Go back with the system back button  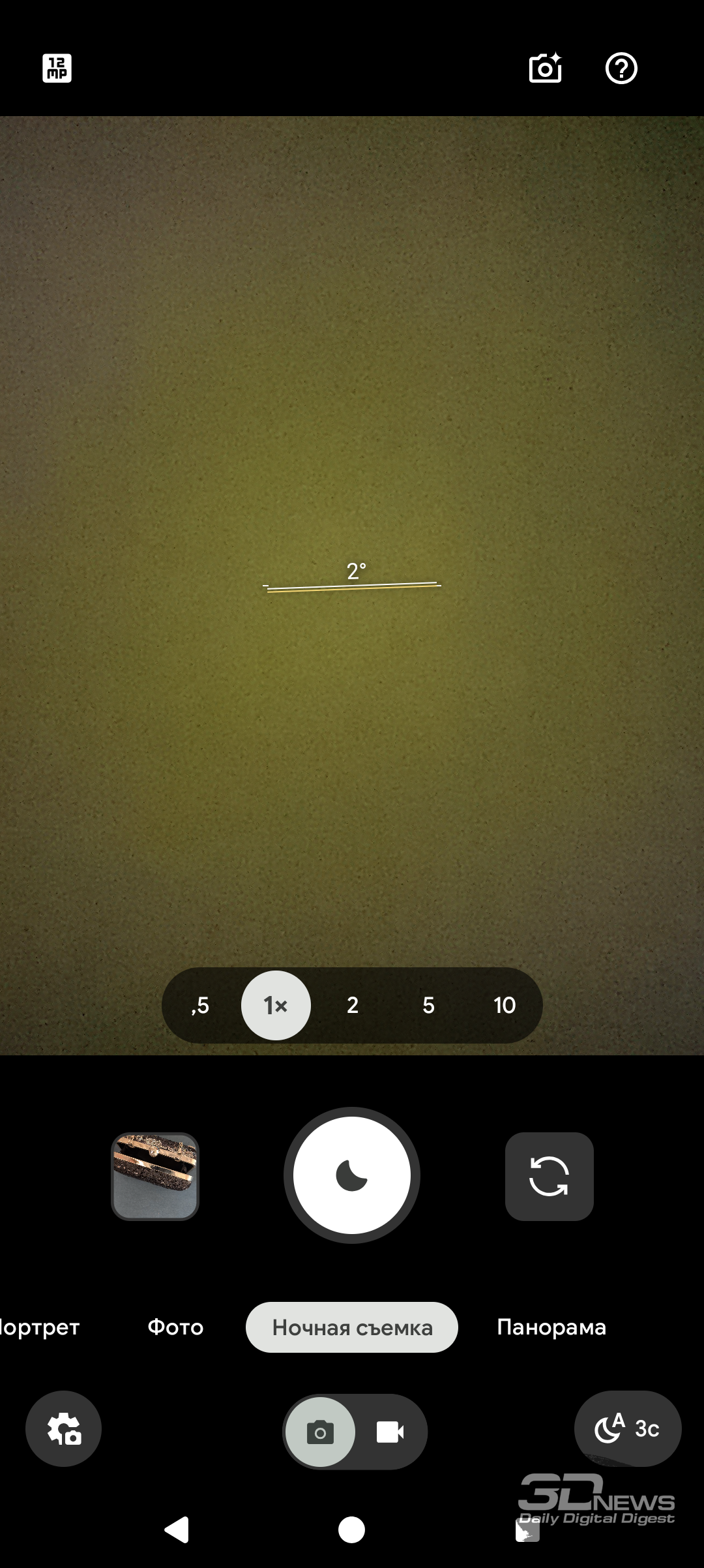click(x=177, y=1530)
